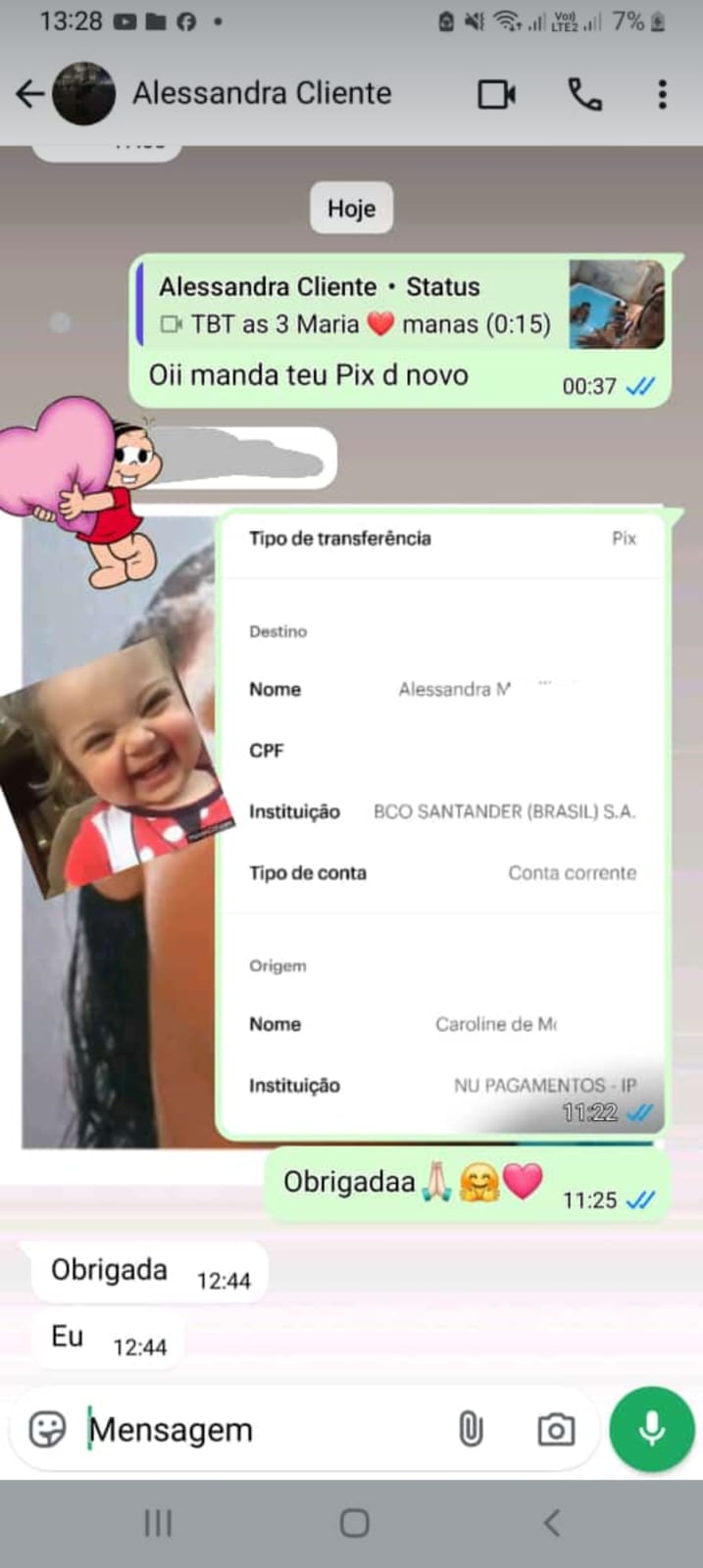
Task: Open the quoted status TBT as 3 Maria
Action: [x=402, y=304]
